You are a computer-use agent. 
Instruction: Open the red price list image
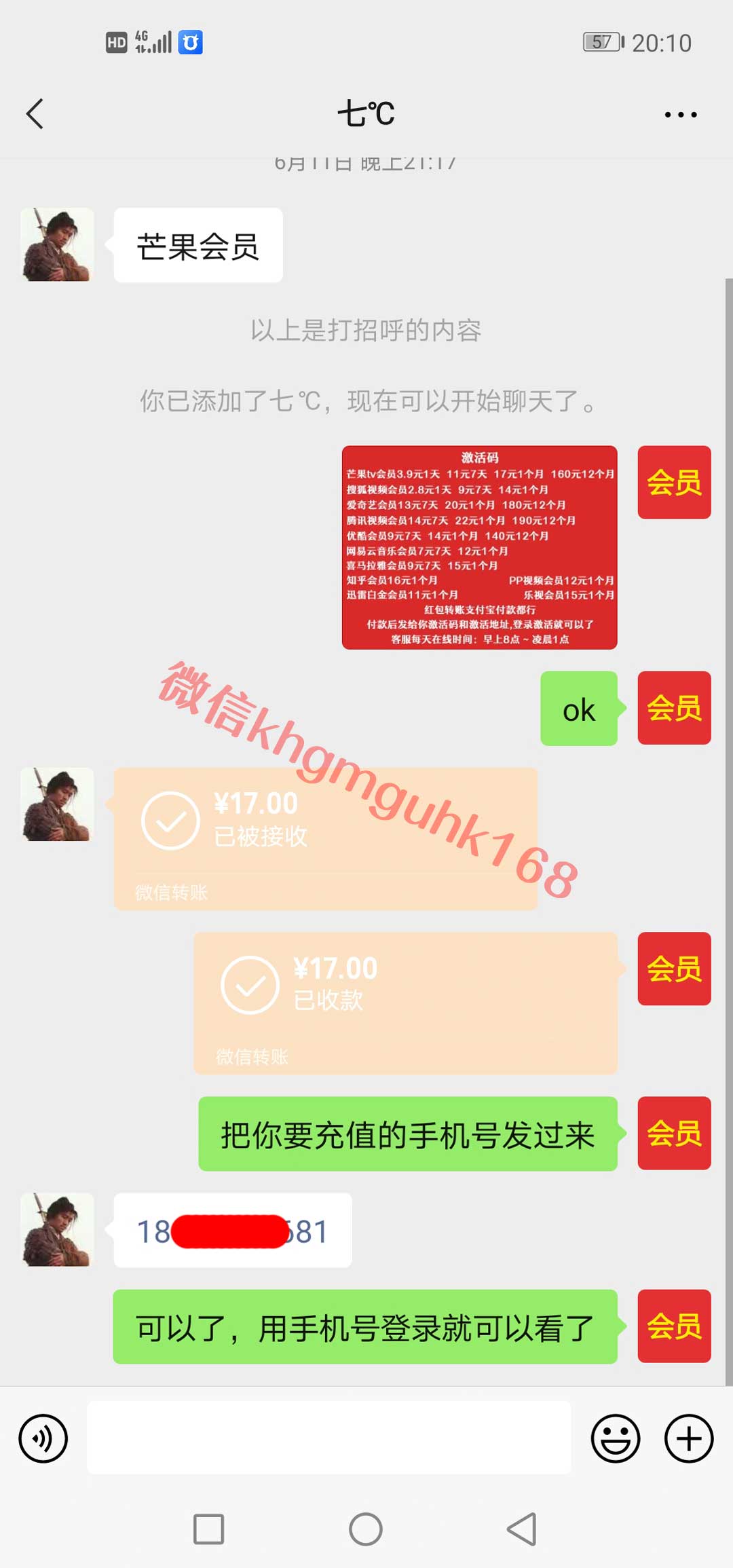tap(479, 547)
